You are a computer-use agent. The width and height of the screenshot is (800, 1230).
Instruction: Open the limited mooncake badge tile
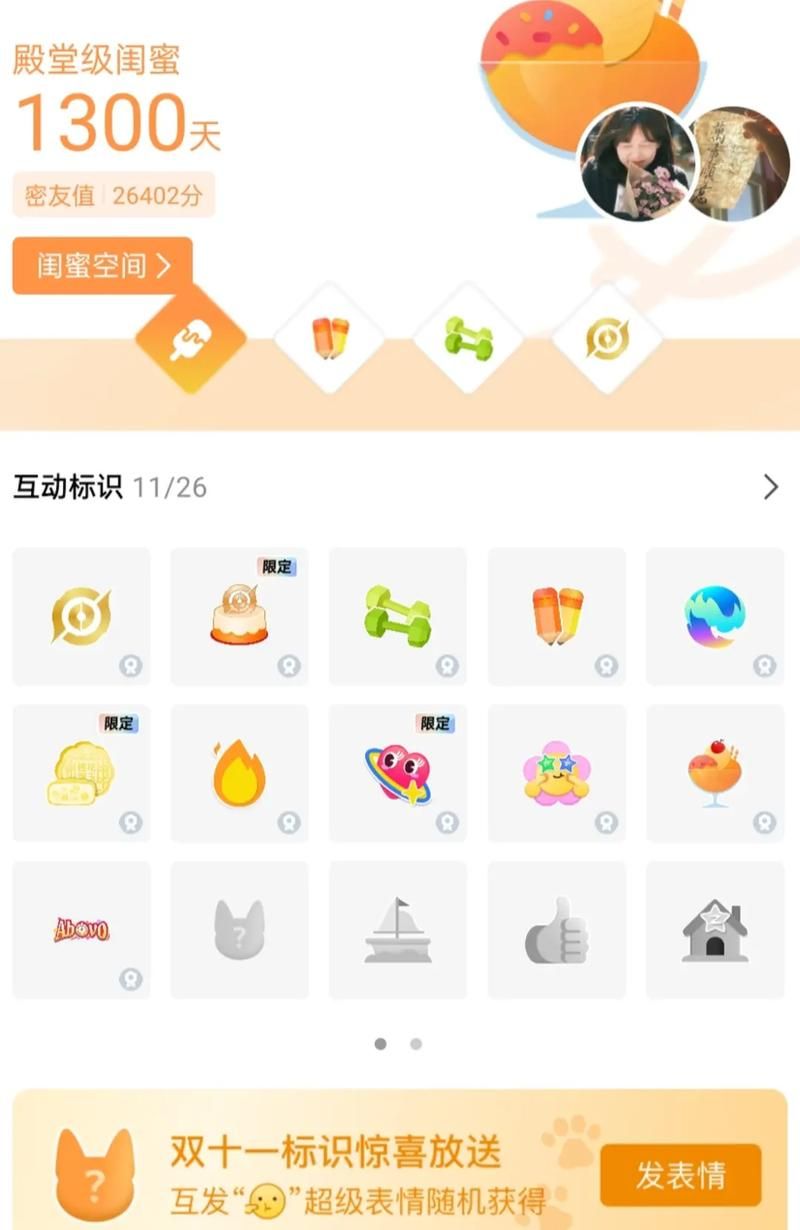pyautogui.click(x=81, y=773)
